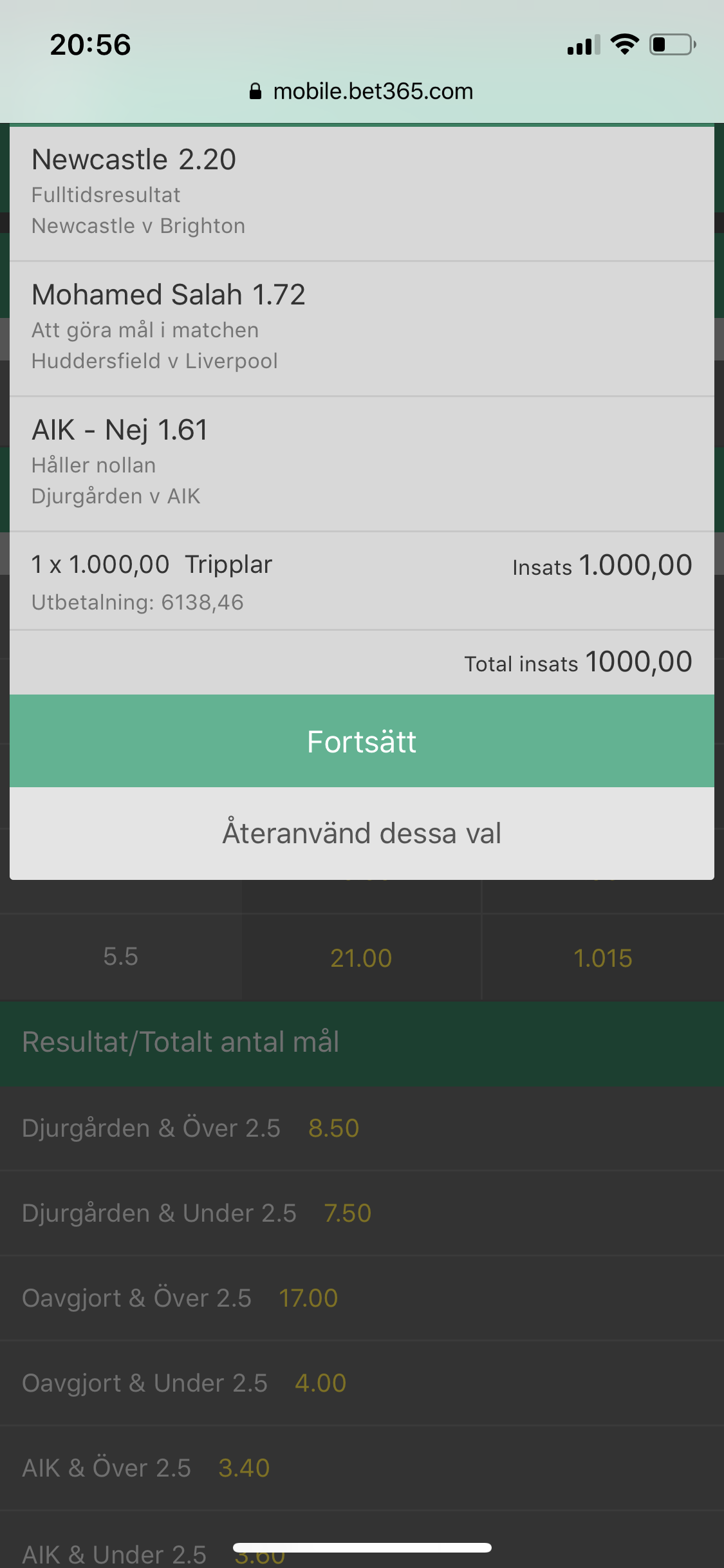Pick AIK & Över 2.5 at 3.40
The height and width of the screenshot is (1568, 724).
[x=362, y=1468]
